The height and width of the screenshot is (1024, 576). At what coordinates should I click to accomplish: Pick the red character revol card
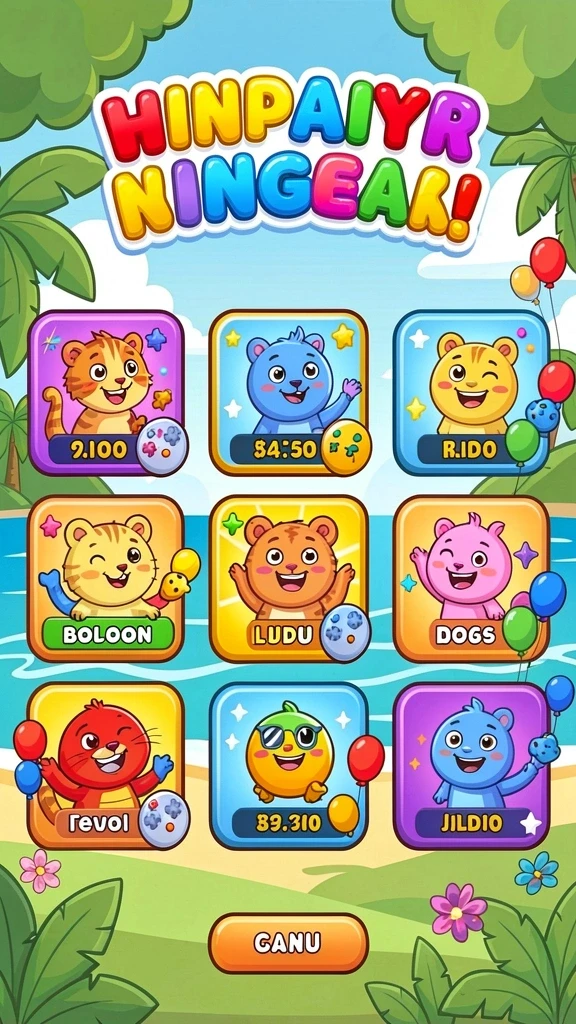point(106,766)
